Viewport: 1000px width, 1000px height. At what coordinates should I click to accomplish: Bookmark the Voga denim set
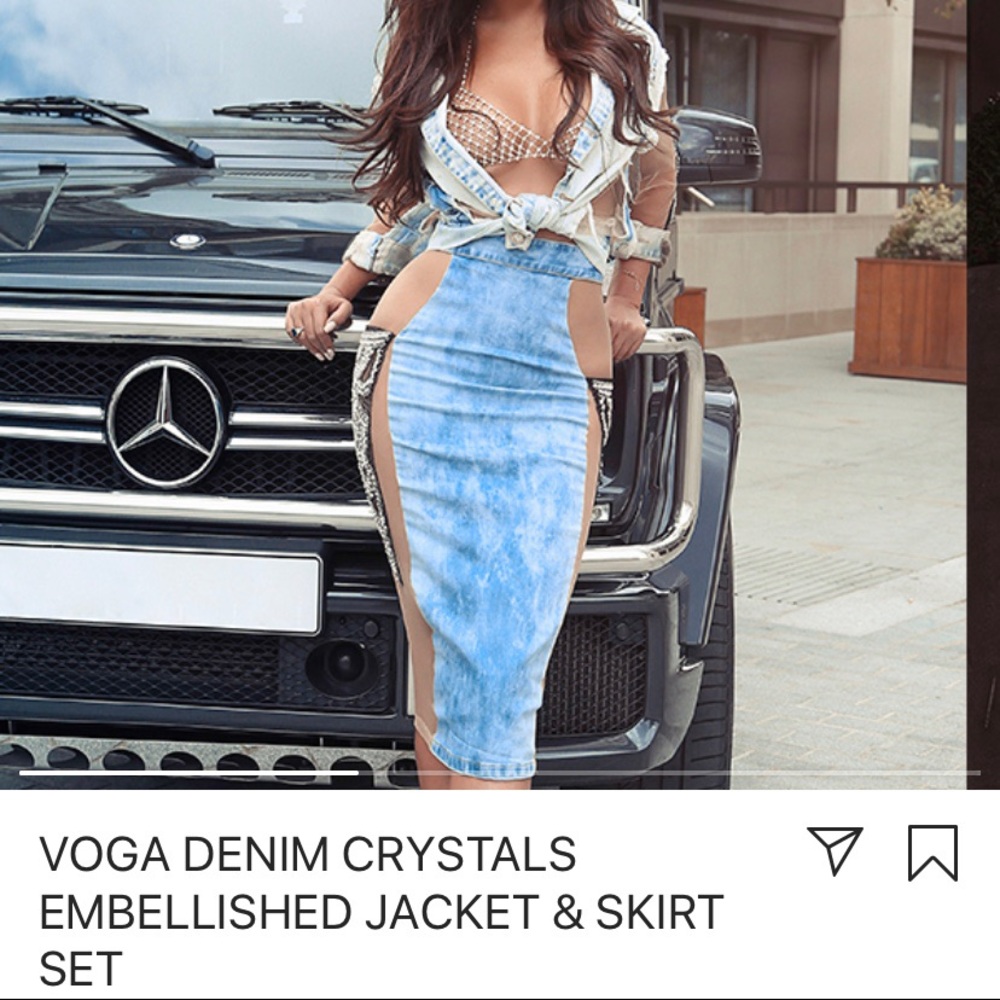click(932, 853)
